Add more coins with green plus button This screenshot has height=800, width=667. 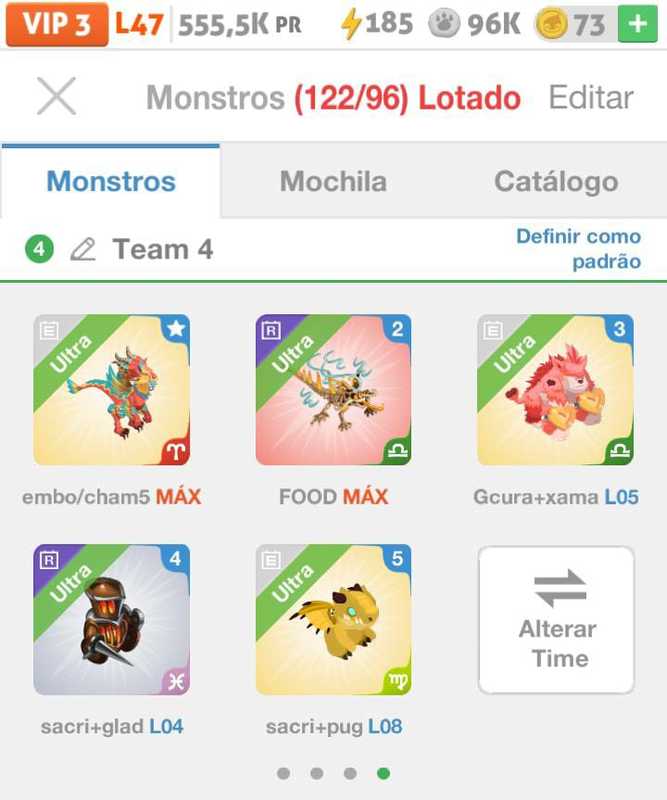click(x=637, y=24)
